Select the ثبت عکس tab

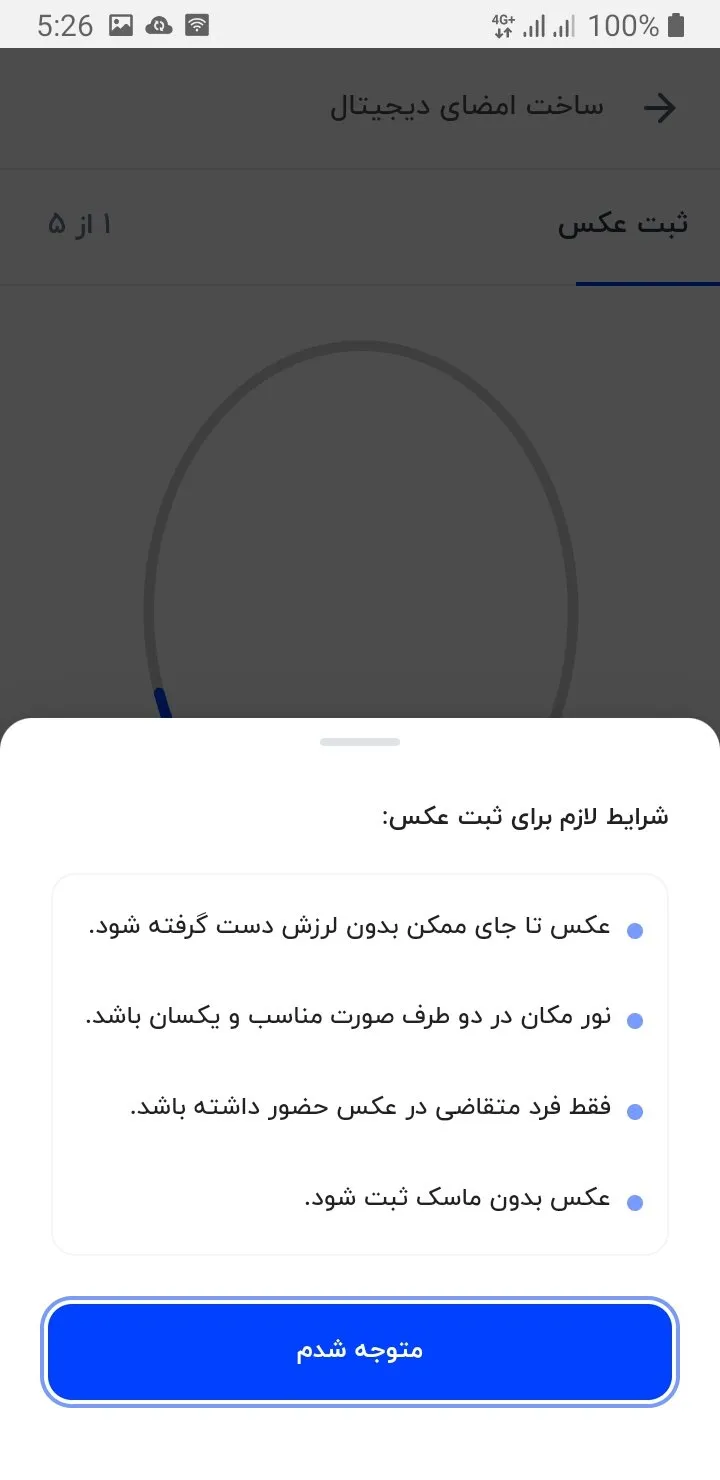click(622, 224)
